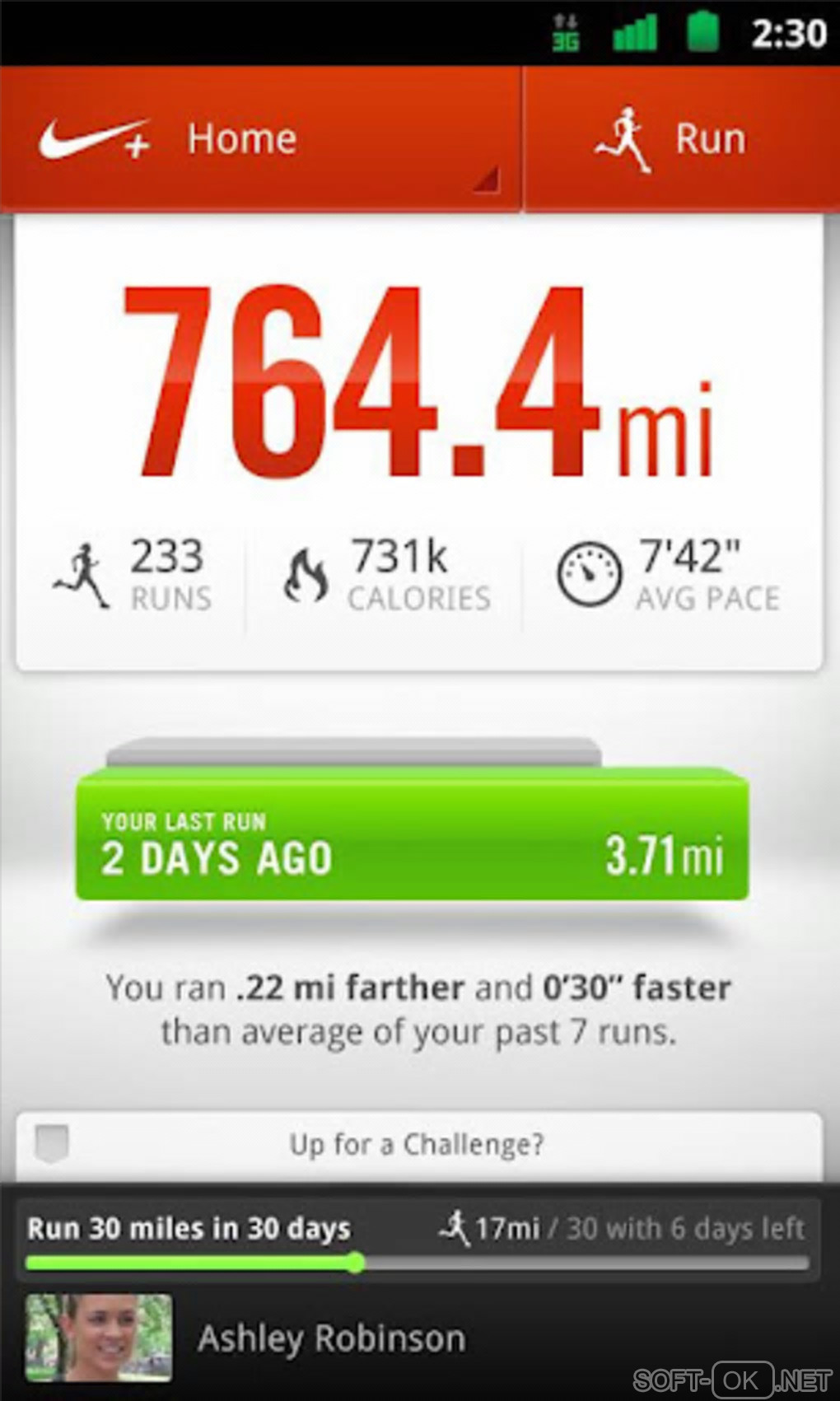Open the Up for a Challenge card
840x1401 pixels.
click(x=418, y=1145)
